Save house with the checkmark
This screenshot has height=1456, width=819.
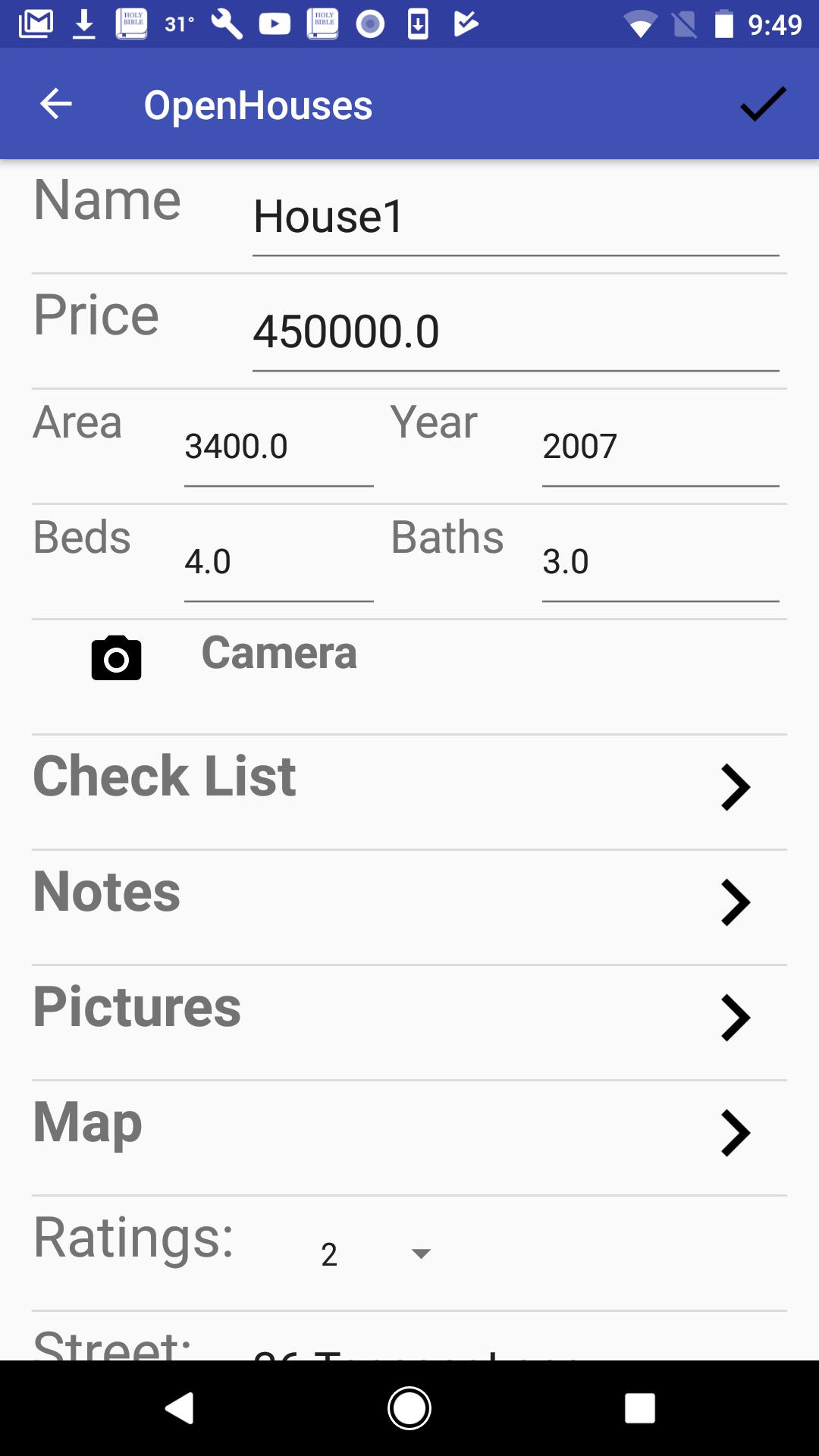point(763,104)
